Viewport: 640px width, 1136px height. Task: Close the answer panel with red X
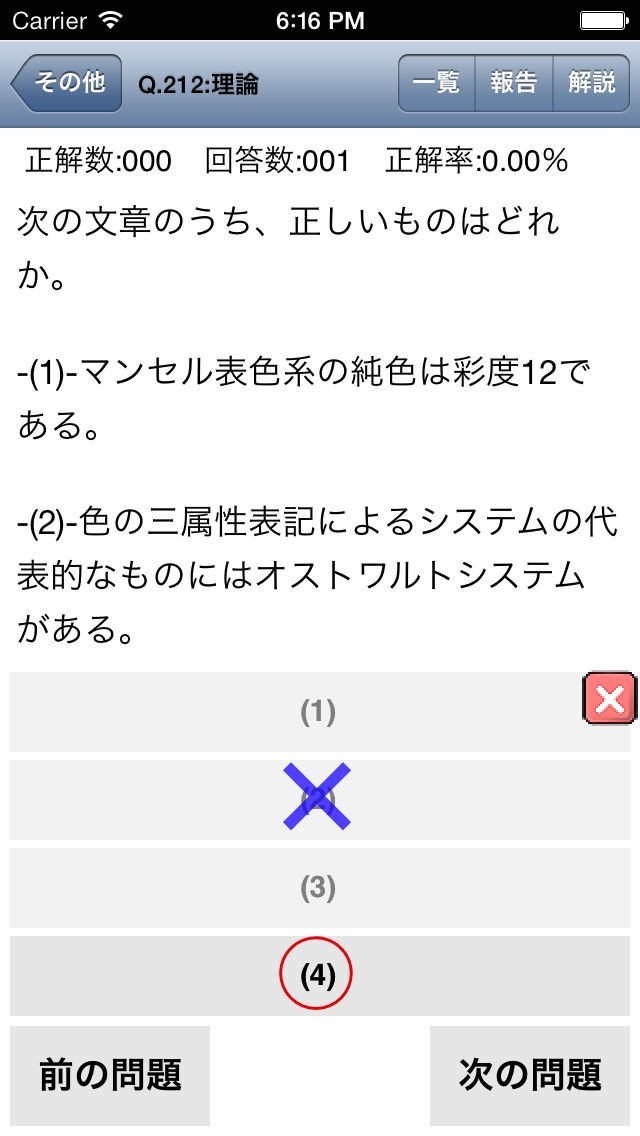coord(610,698)
